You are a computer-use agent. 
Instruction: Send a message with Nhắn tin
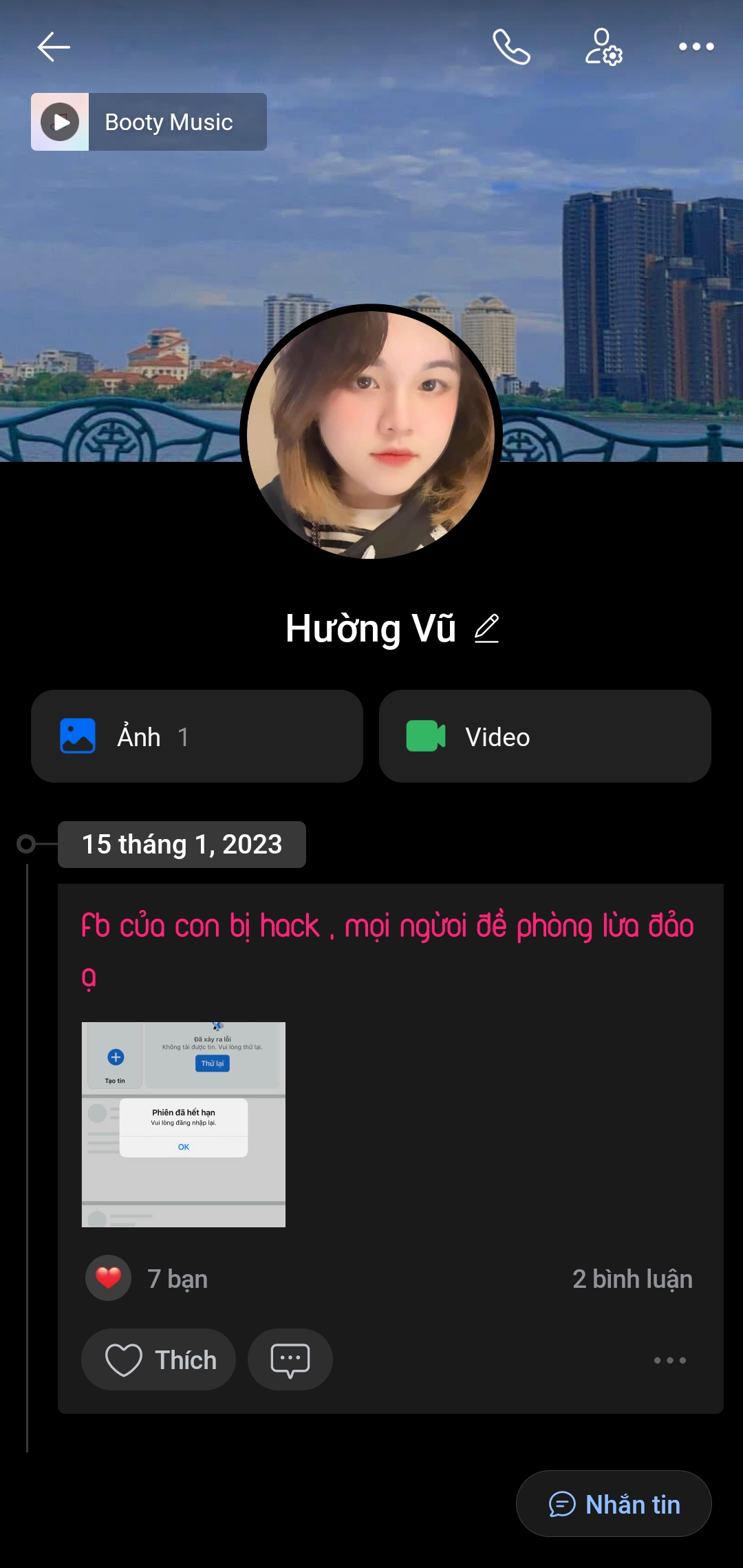pos(614,1504)
